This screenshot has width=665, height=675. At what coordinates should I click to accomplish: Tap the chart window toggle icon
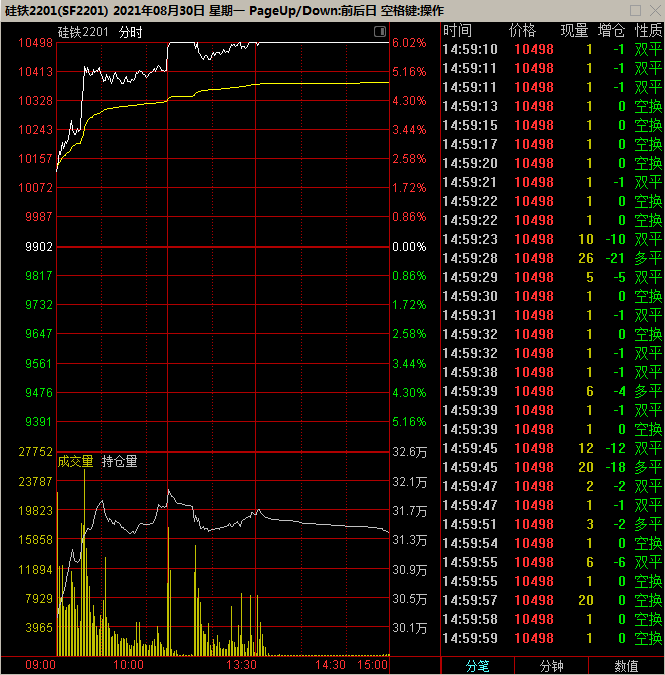[x=380, y=32]
